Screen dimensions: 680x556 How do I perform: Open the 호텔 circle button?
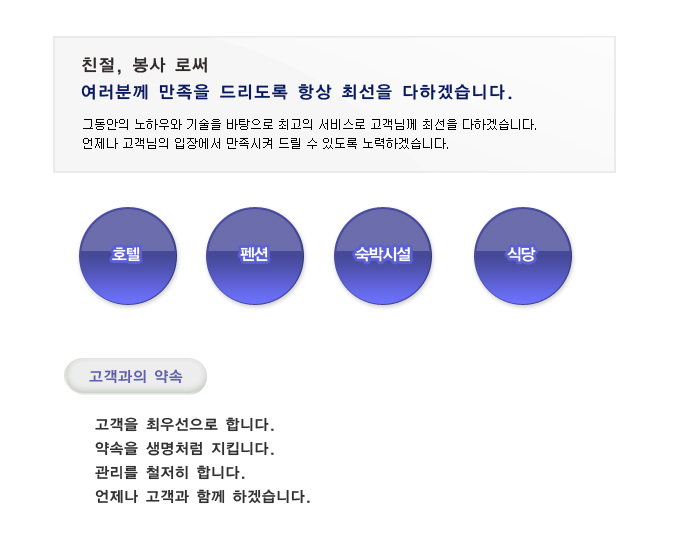pos(128,256)
